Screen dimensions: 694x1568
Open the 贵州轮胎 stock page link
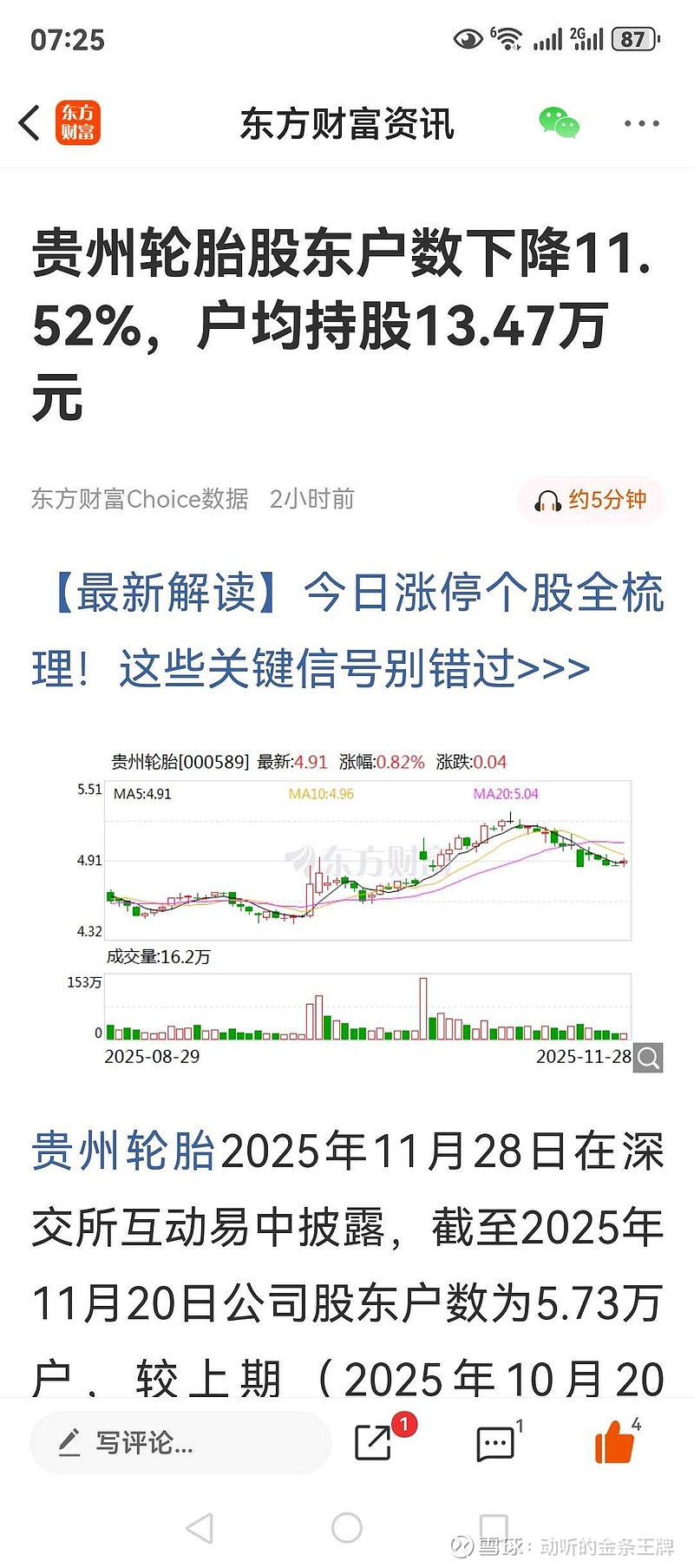click(120, 1152)
